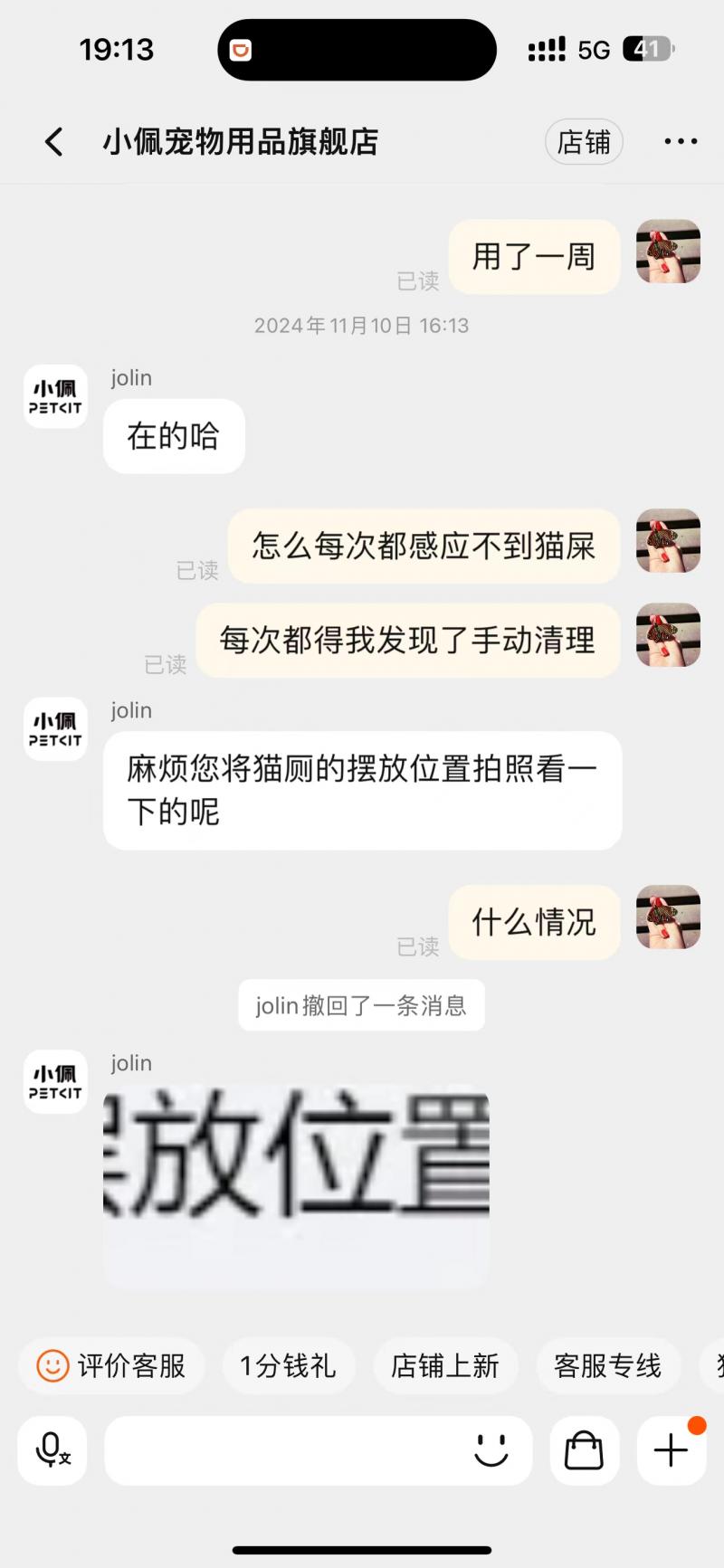Tap the 评价客服 chip
The image size is (724, 1568).
(112, 1365)
